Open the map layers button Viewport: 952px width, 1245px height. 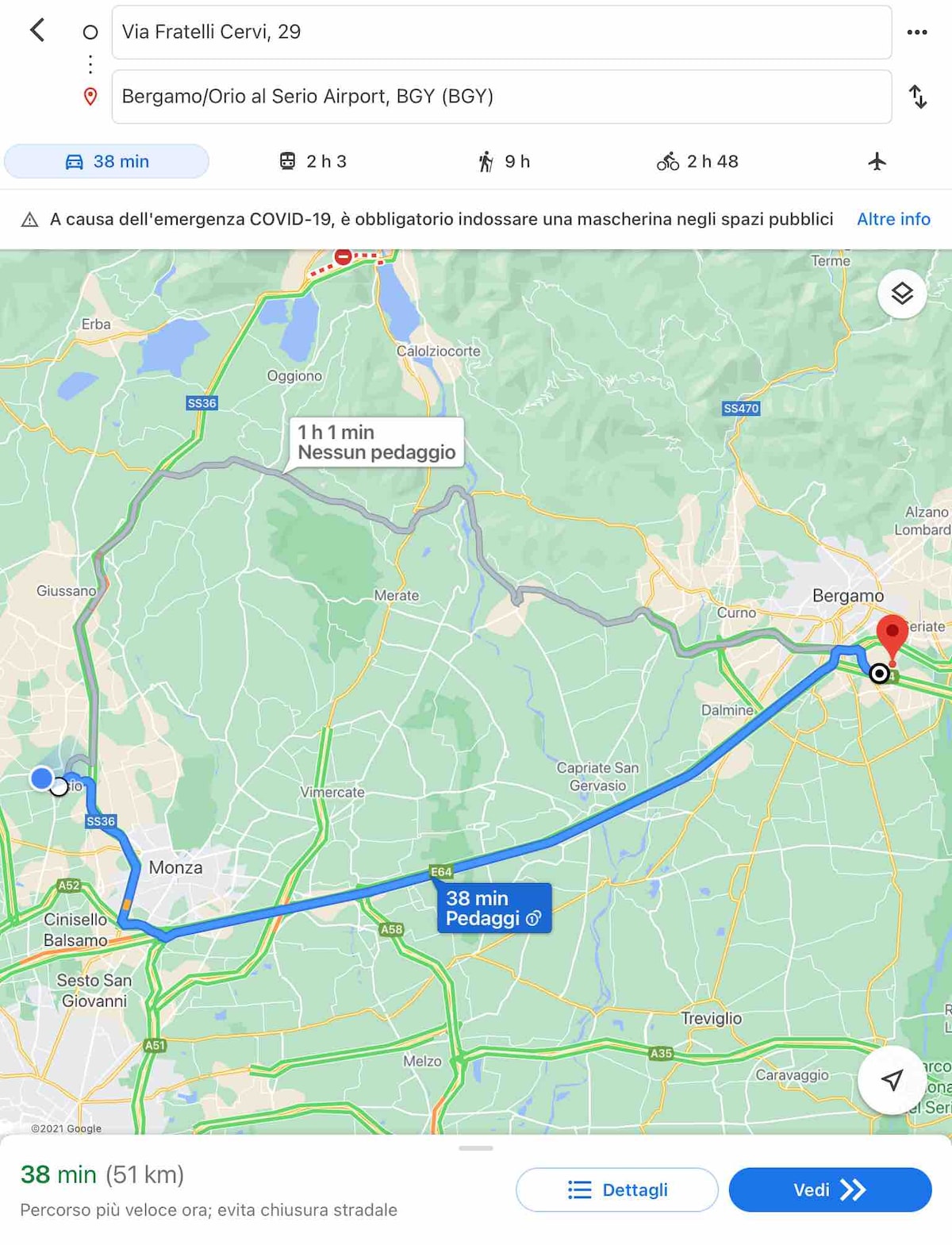[x=902, y=294]
